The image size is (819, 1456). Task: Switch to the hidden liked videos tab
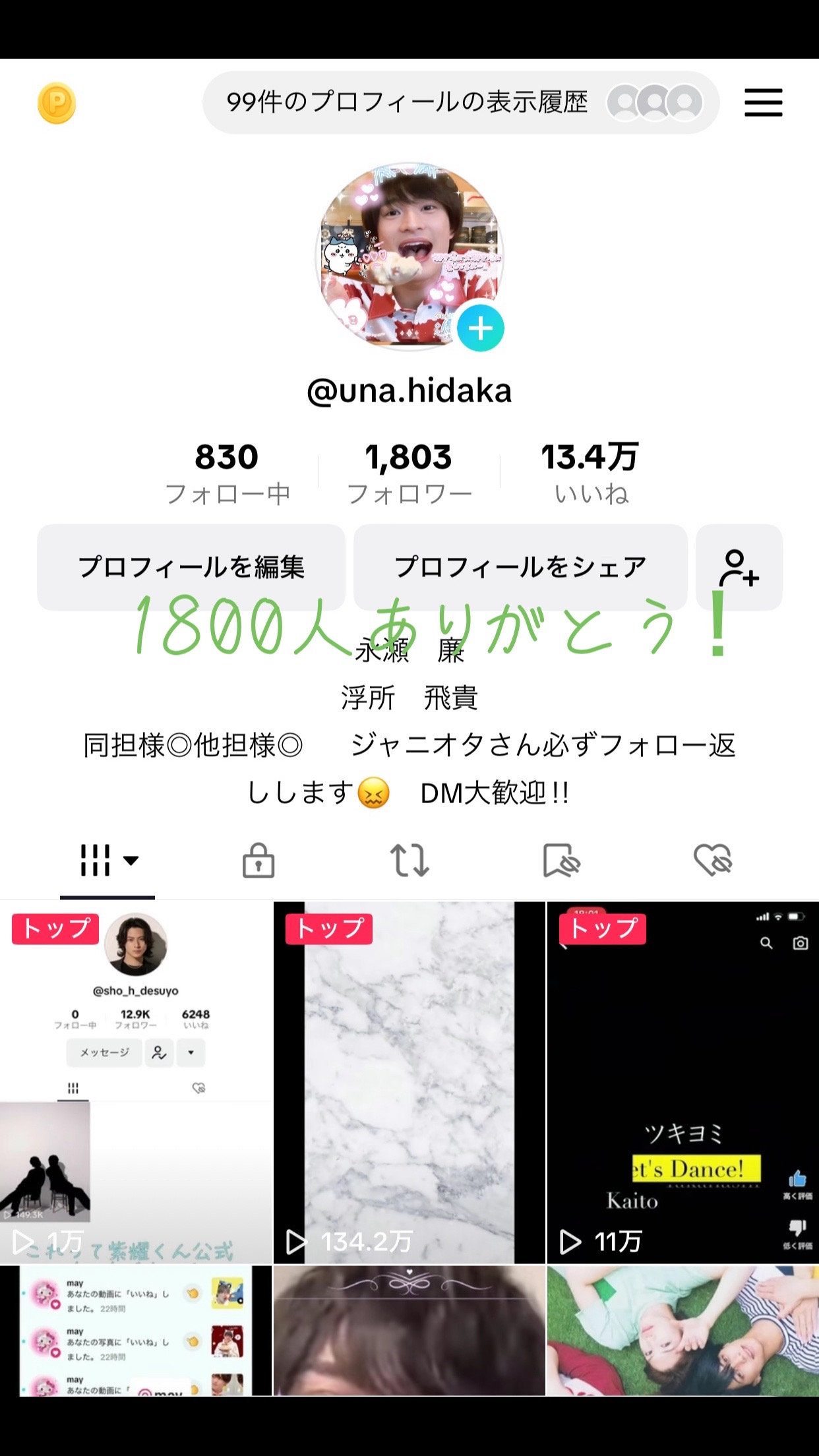tap(713, 861)
